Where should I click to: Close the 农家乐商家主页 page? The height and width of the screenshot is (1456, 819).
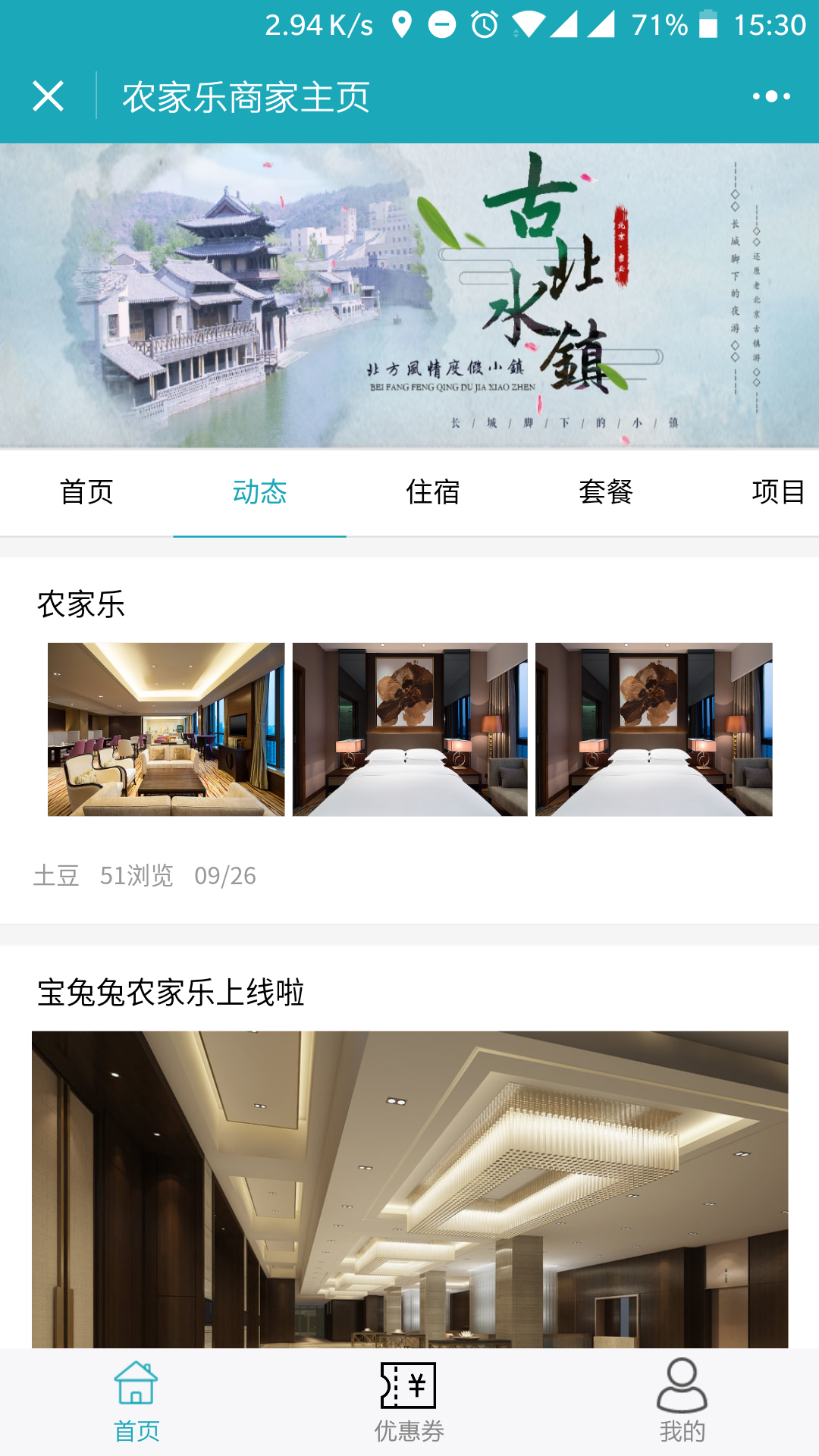[48, 96]
